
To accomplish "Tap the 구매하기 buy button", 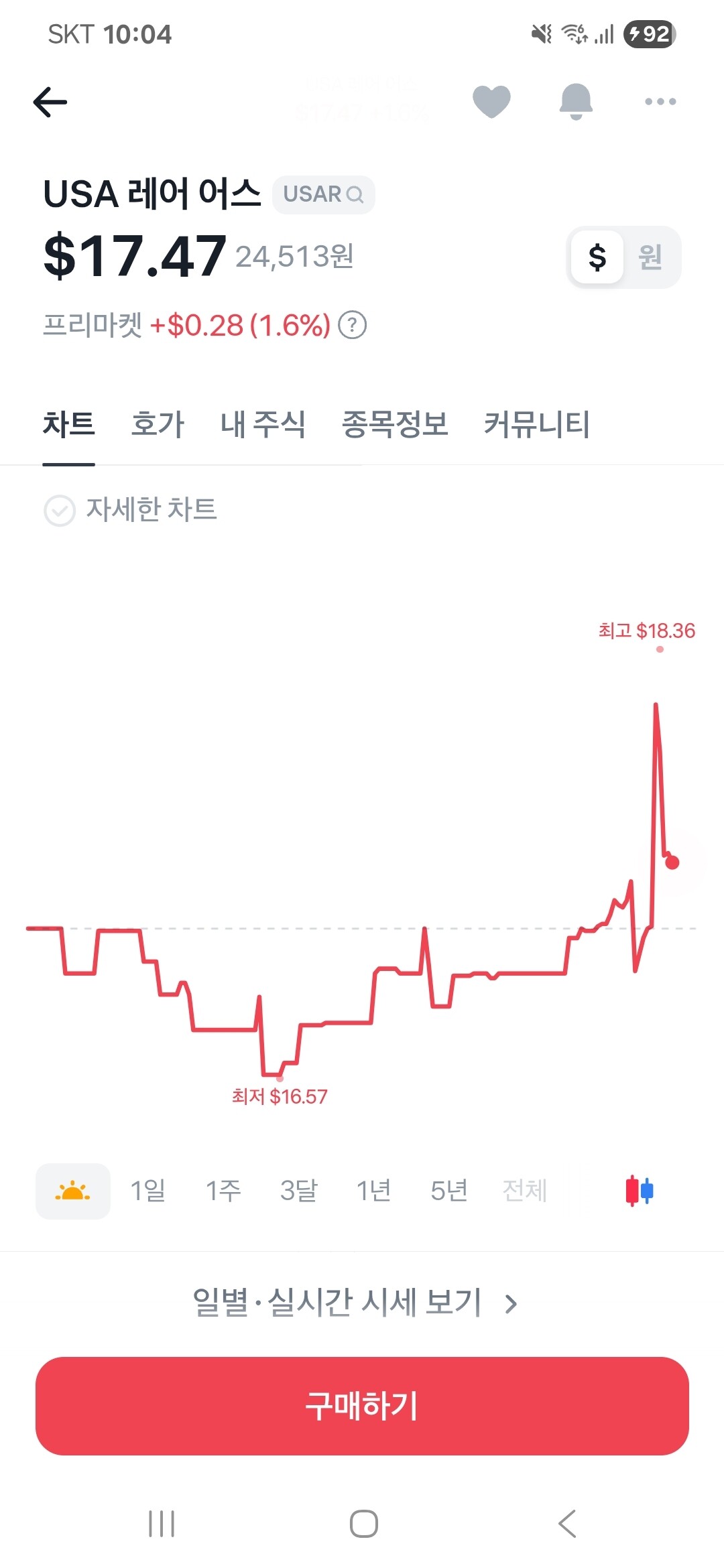I will pyautogui.click(x=362, y=1406).
